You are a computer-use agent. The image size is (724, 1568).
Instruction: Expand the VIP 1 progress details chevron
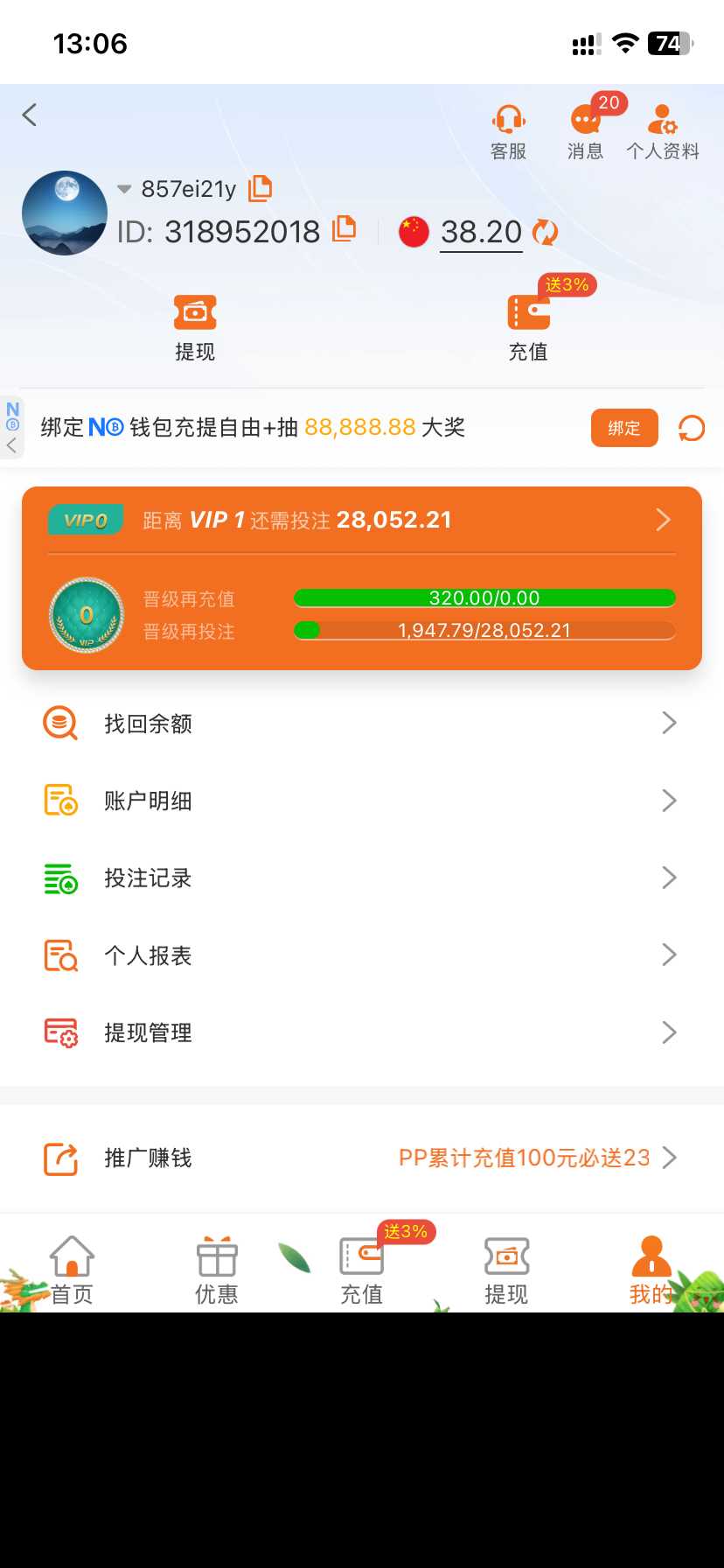coord(663,519)
